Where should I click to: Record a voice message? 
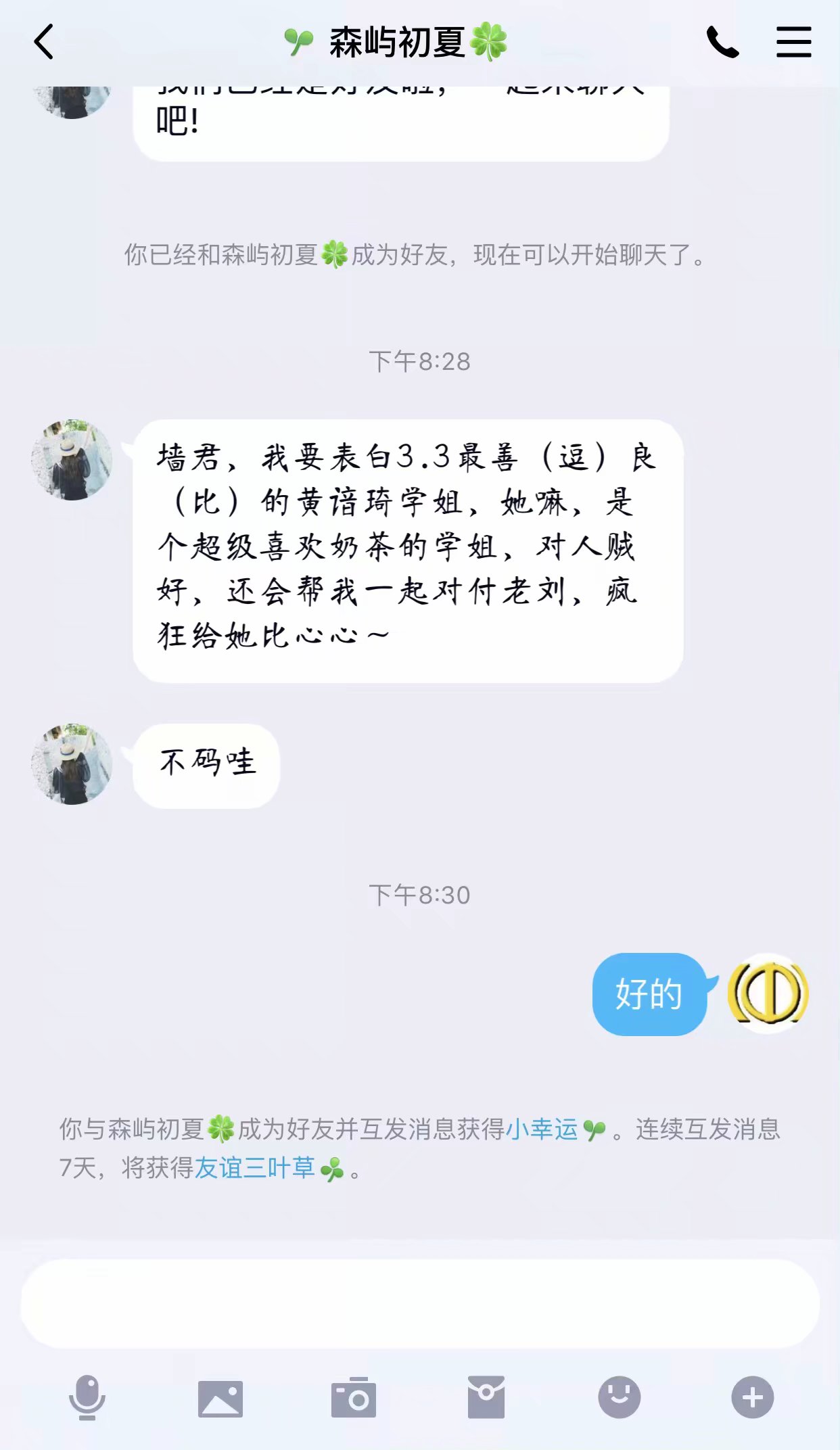(87, 1397)
